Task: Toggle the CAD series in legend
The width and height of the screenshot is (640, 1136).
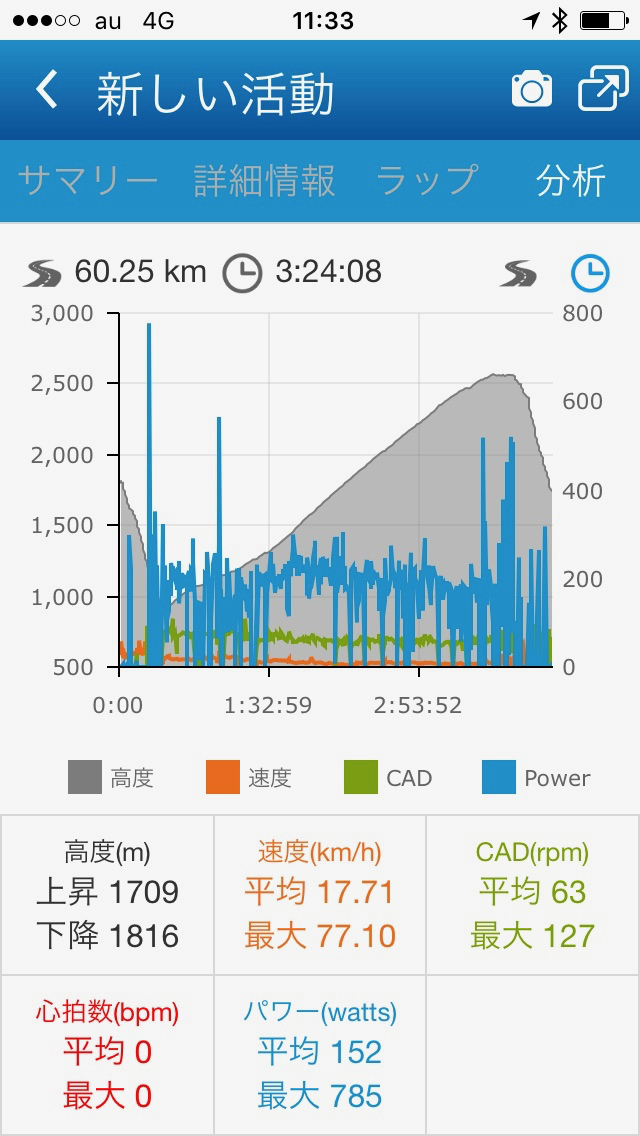Action: click(388, 777)
